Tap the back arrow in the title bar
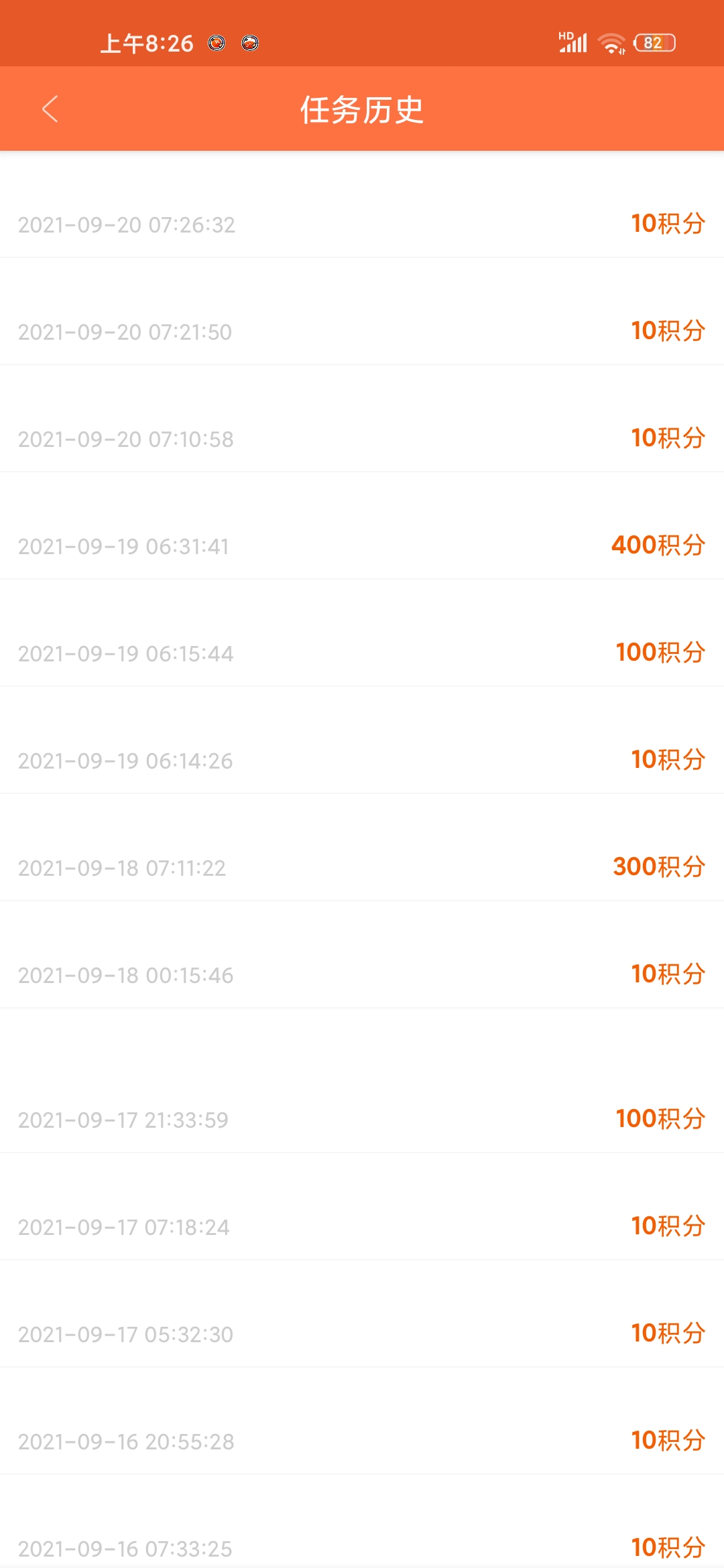The height and width of the screenshot is (1568, 724). point(50,109)
